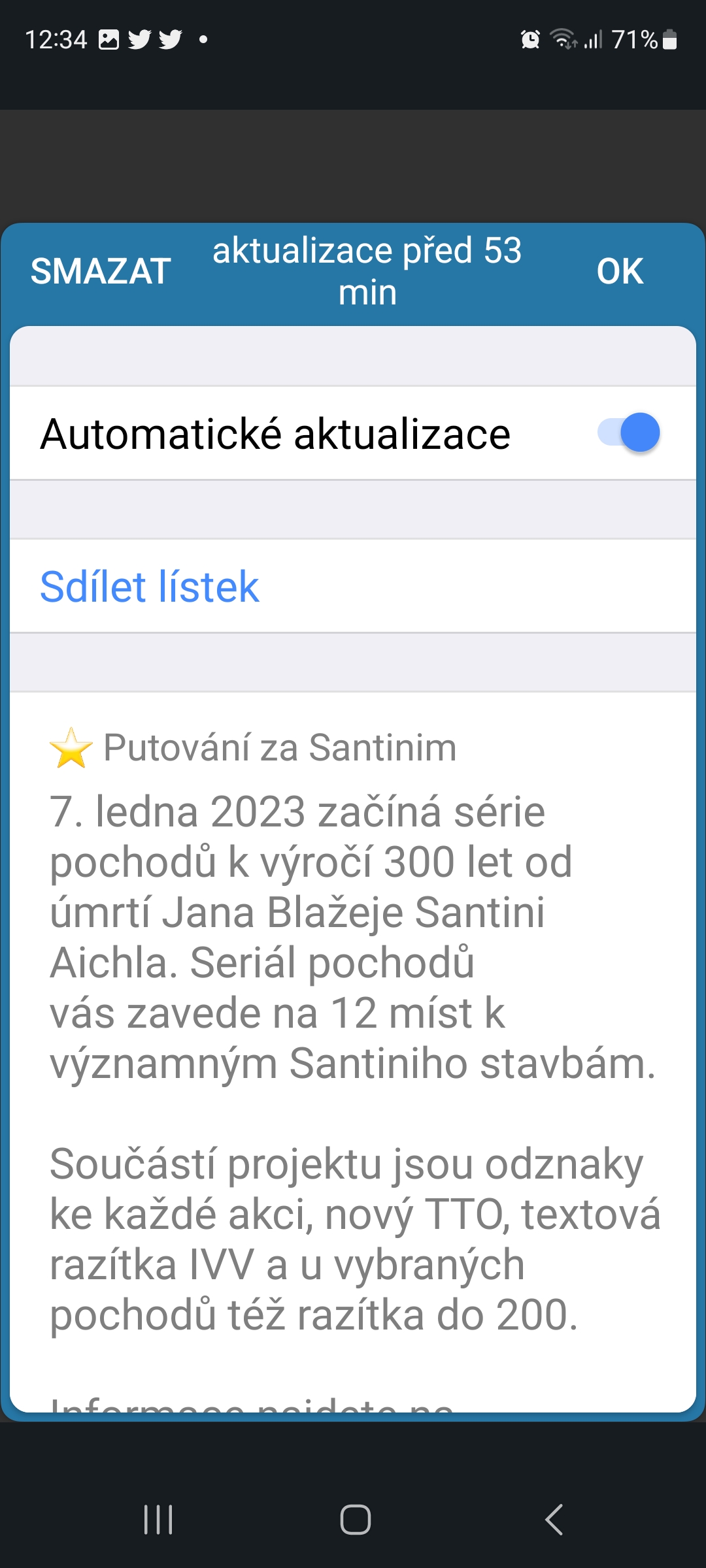Tap SMAZAT to delete the ticket
Viewport: 706px width, 1568px height.
point(101,271)
